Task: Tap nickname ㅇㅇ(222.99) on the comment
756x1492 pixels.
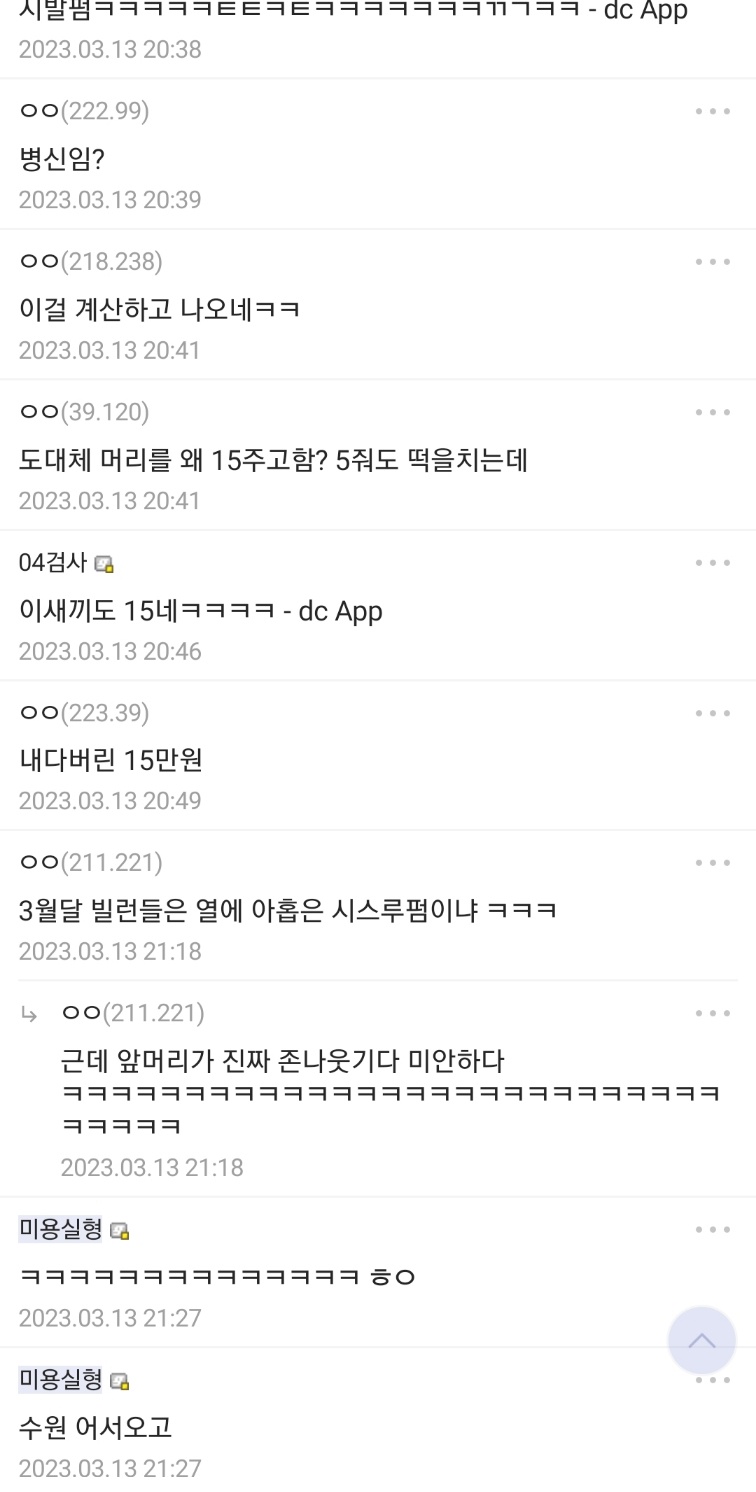Action: [x=84, y=111]
